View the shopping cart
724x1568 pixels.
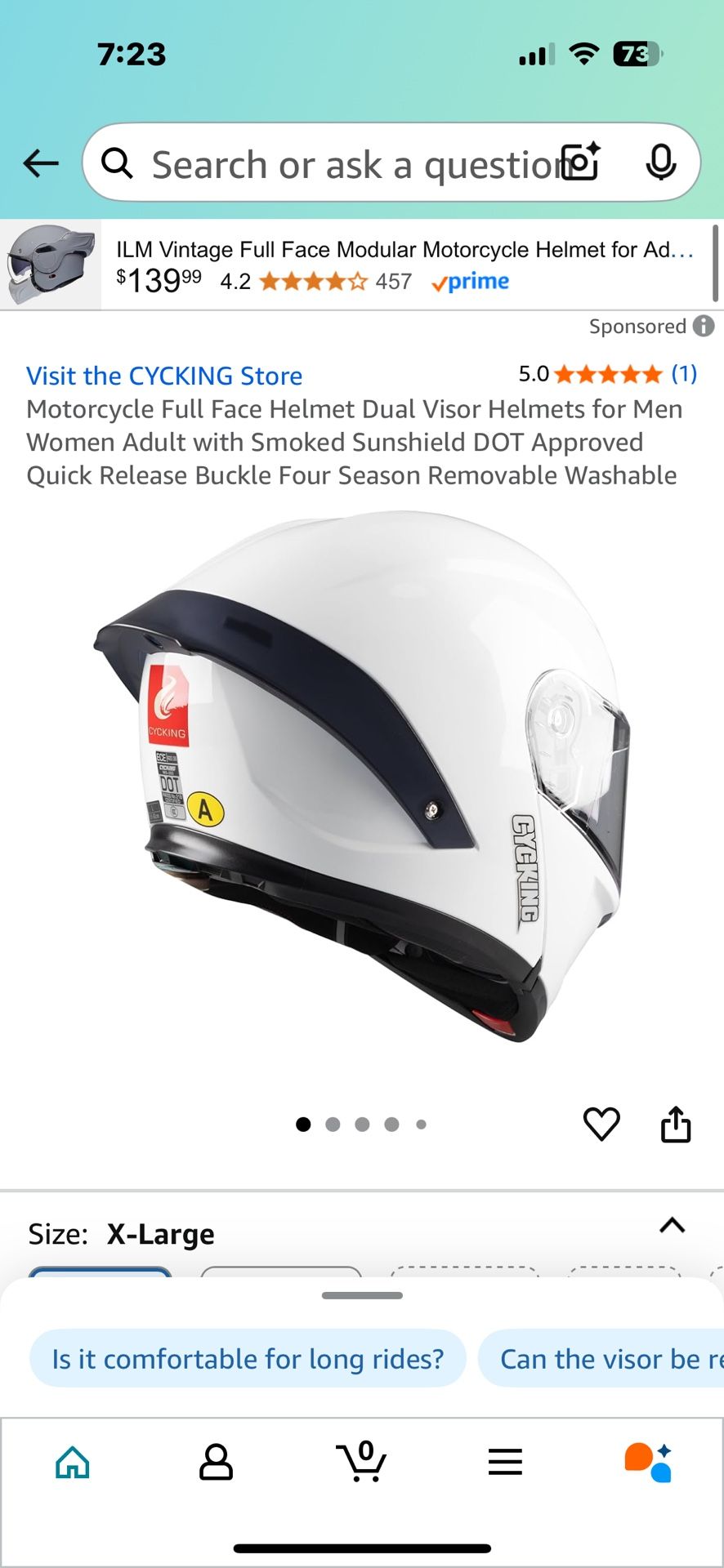click(x=361, y=1462)
